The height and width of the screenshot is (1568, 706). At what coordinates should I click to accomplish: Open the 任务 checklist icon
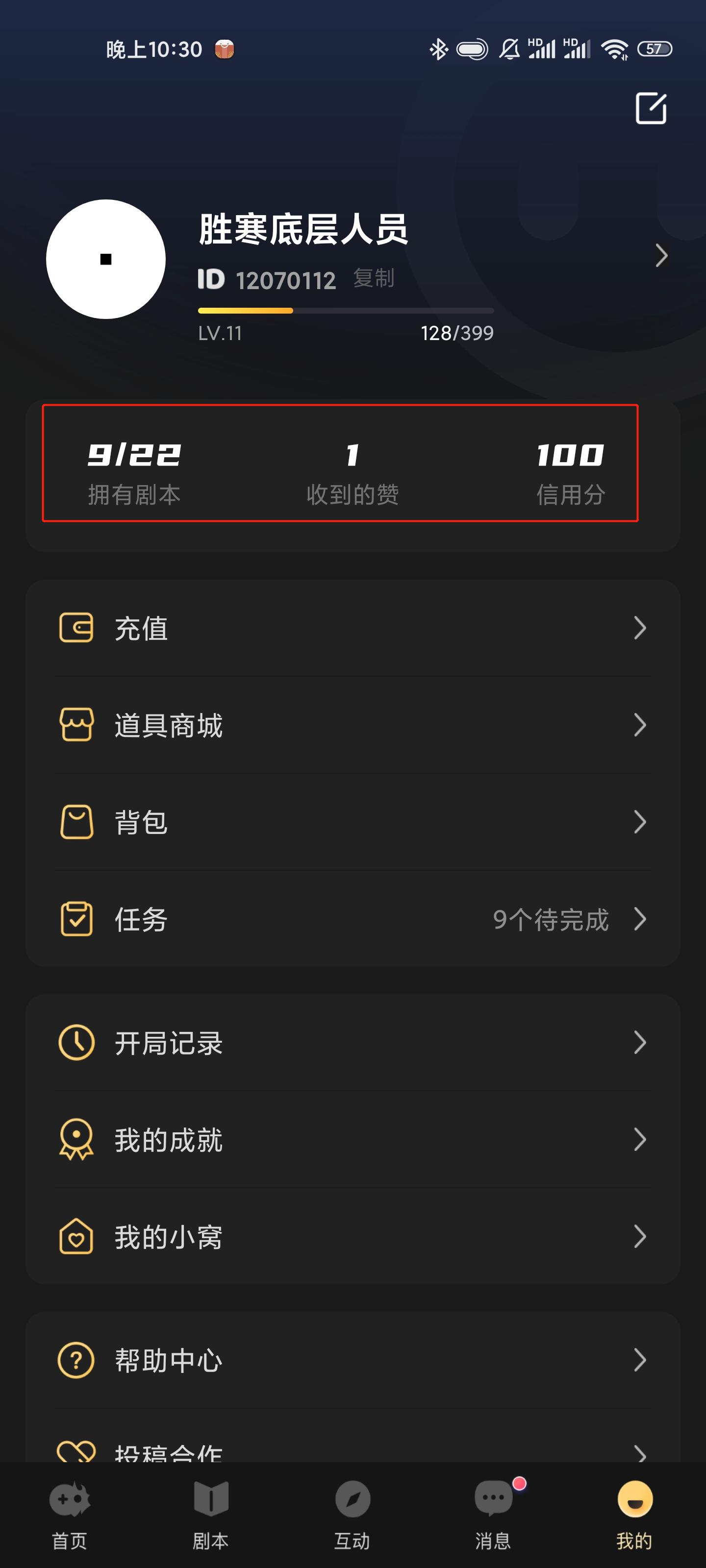[x=77, y=920]
